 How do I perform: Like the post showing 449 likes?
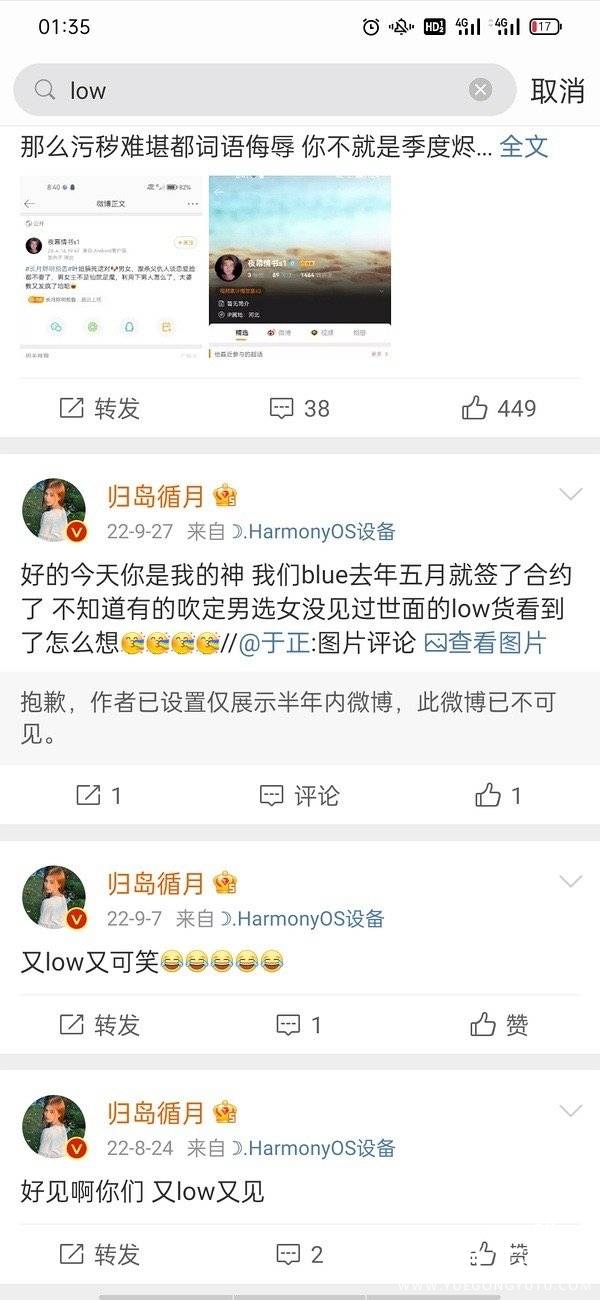pos(499,408)
